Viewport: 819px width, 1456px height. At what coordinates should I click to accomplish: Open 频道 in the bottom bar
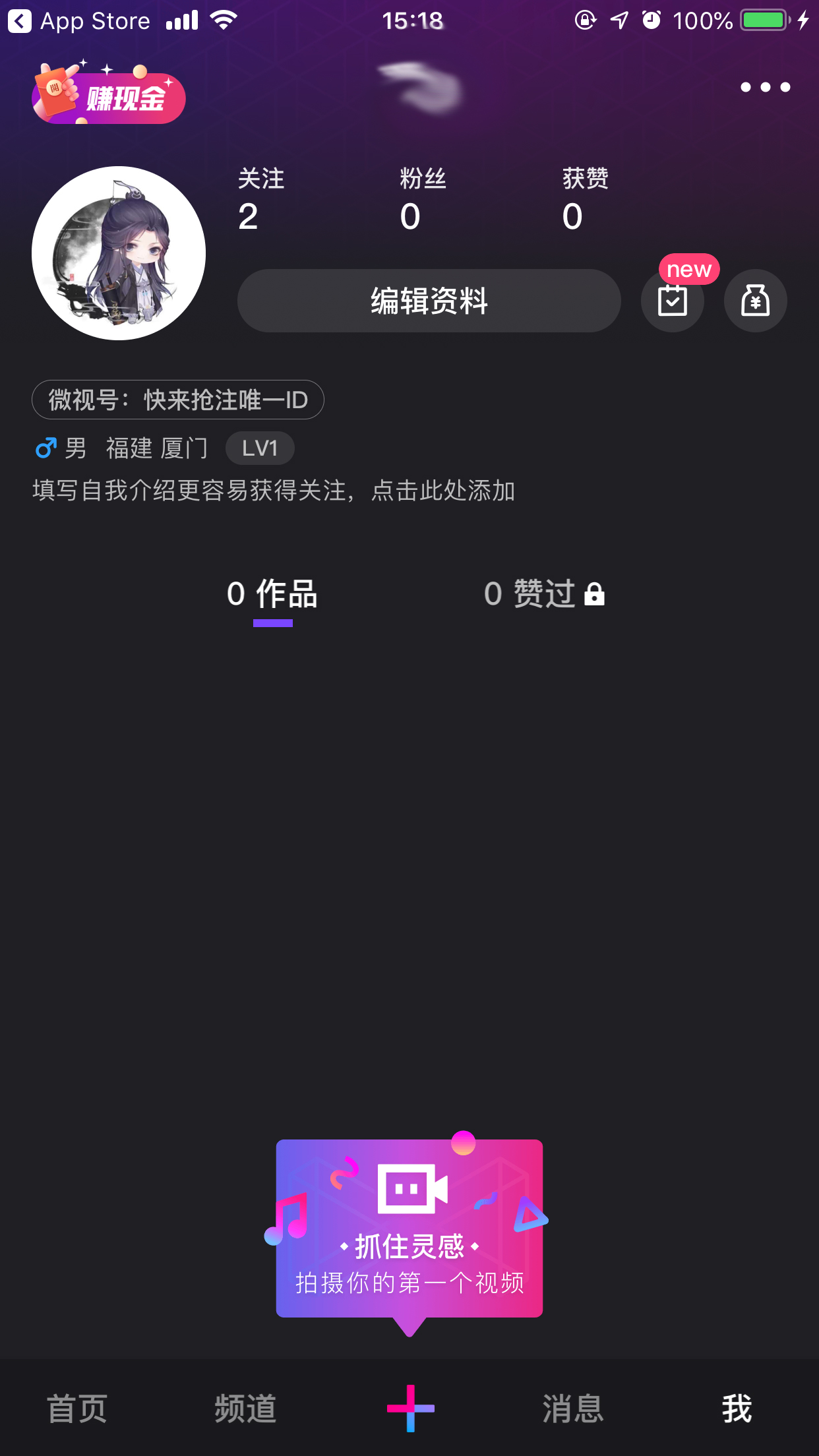[245, 1409]
